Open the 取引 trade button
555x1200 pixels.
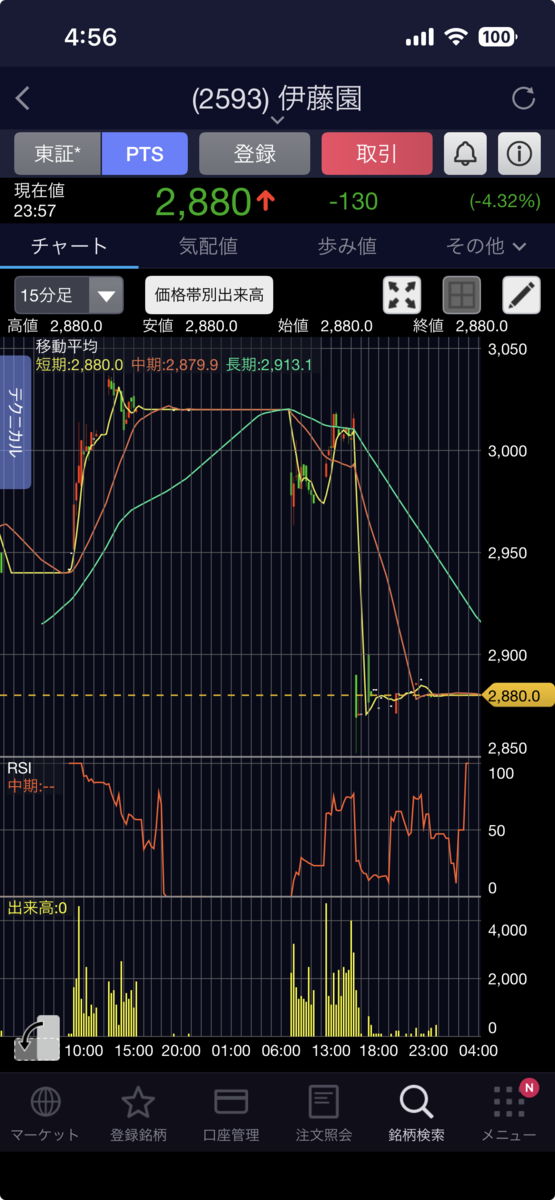pyautogui.click(x=377, y=154)
